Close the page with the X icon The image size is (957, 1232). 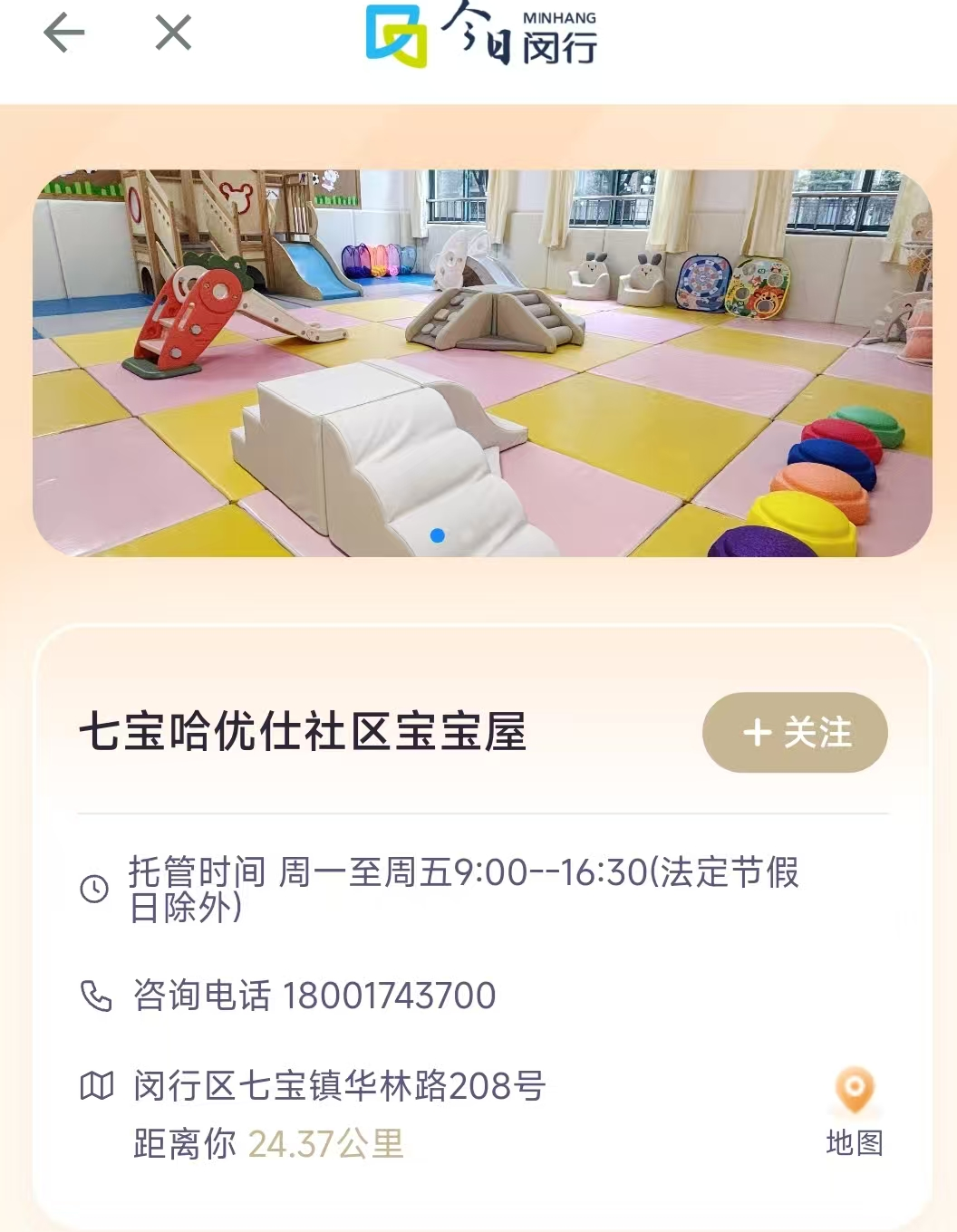pos(172,34)
